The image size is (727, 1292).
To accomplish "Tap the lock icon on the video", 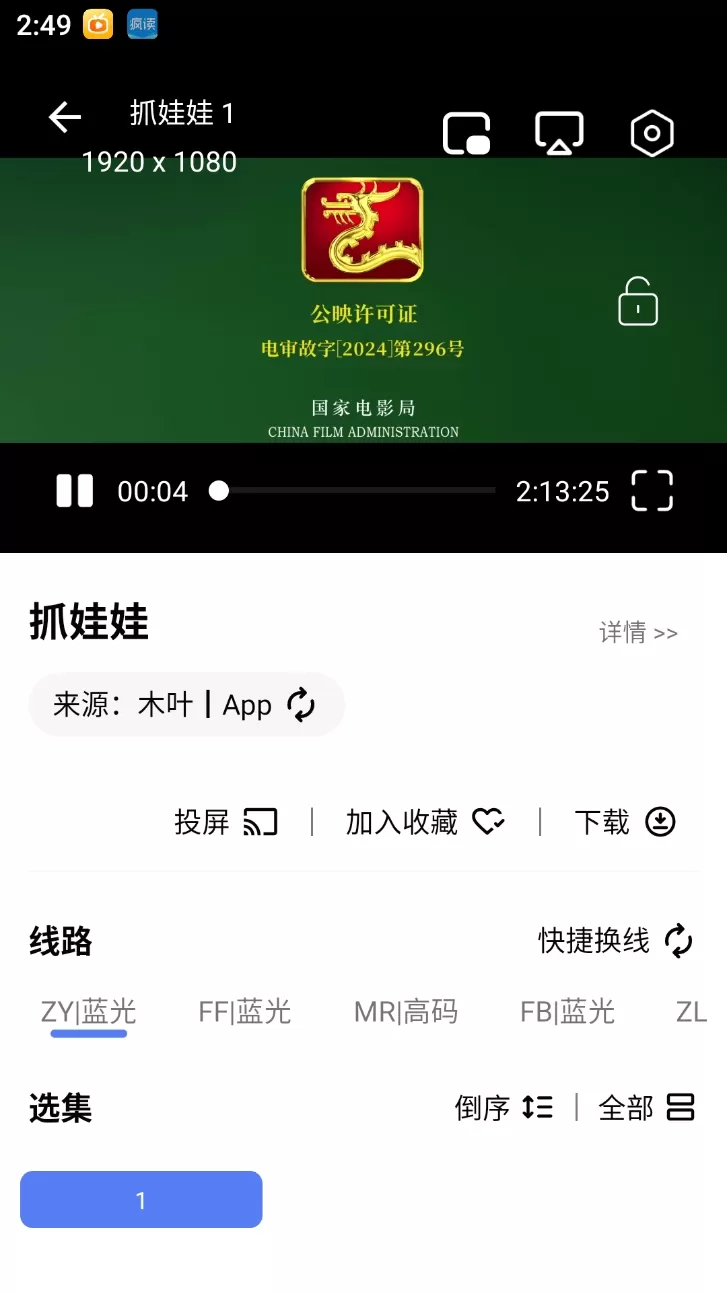I will [x=638, y=302].
